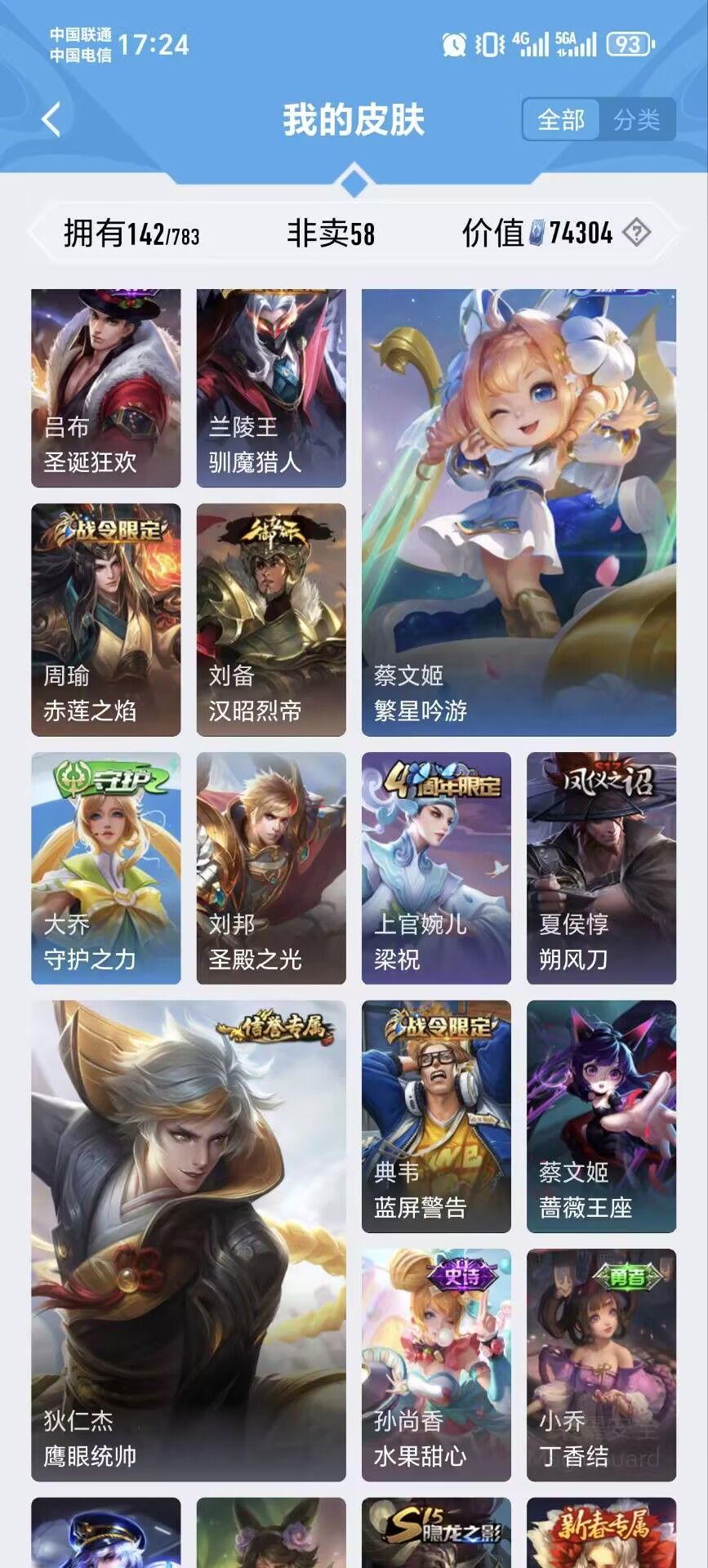View 刘邦 圣殿之光 skin
Viewport: 708px width, 1568px height.
click(x=271, y=867)
